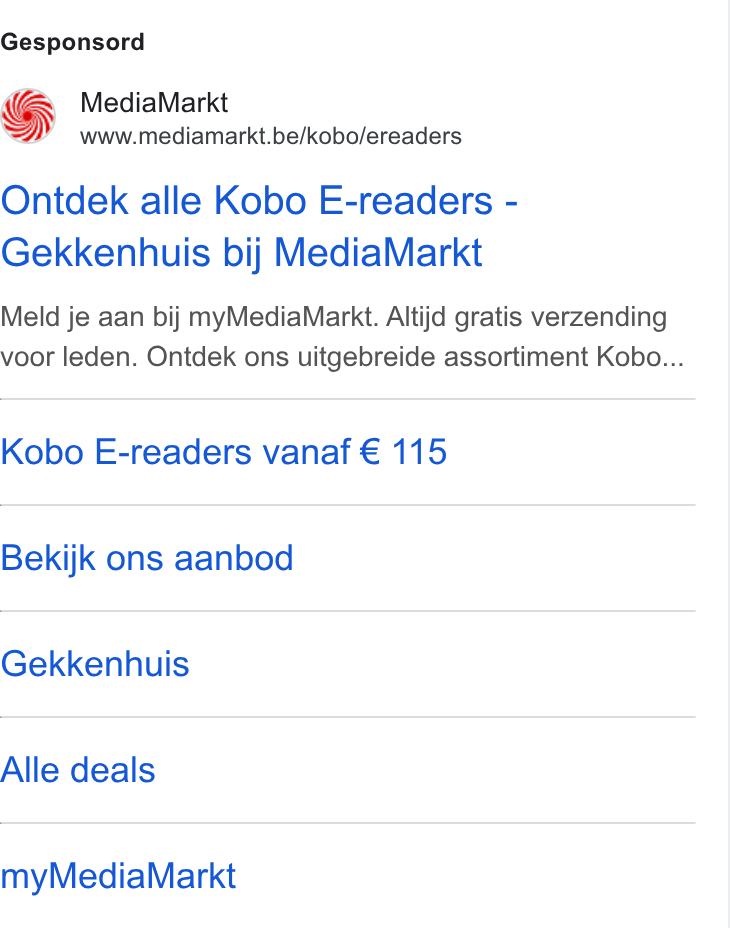Tap the MediaMarkt advertiser name and URL
Screen dimensions: 730x928
271,118
